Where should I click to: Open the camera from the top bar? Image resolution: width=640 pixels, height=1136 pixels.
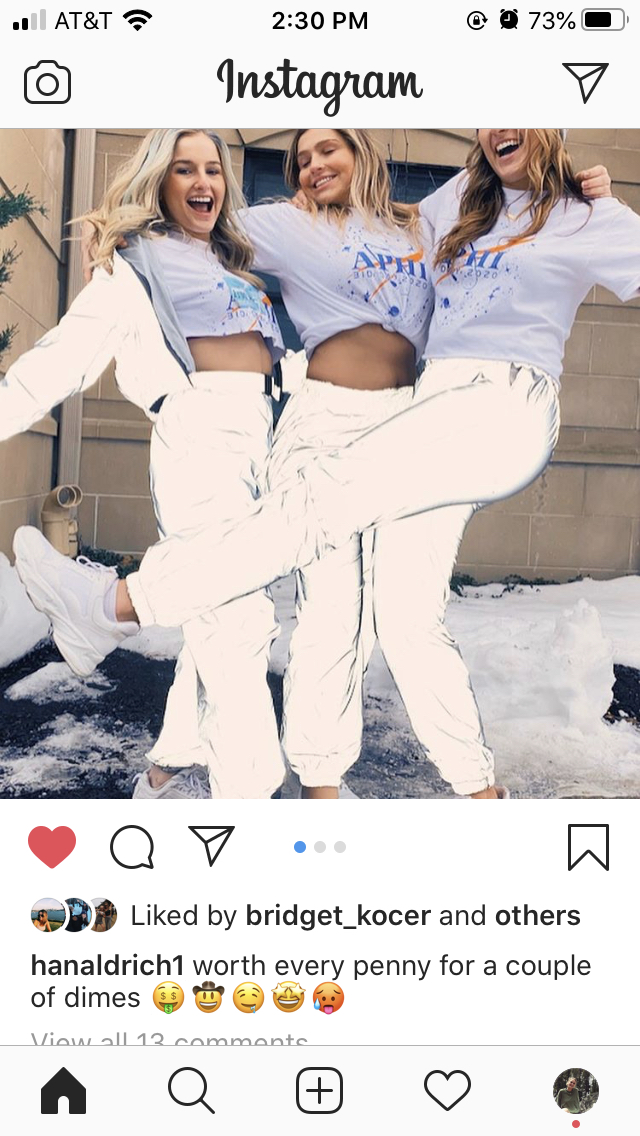[x=47, y=83]
